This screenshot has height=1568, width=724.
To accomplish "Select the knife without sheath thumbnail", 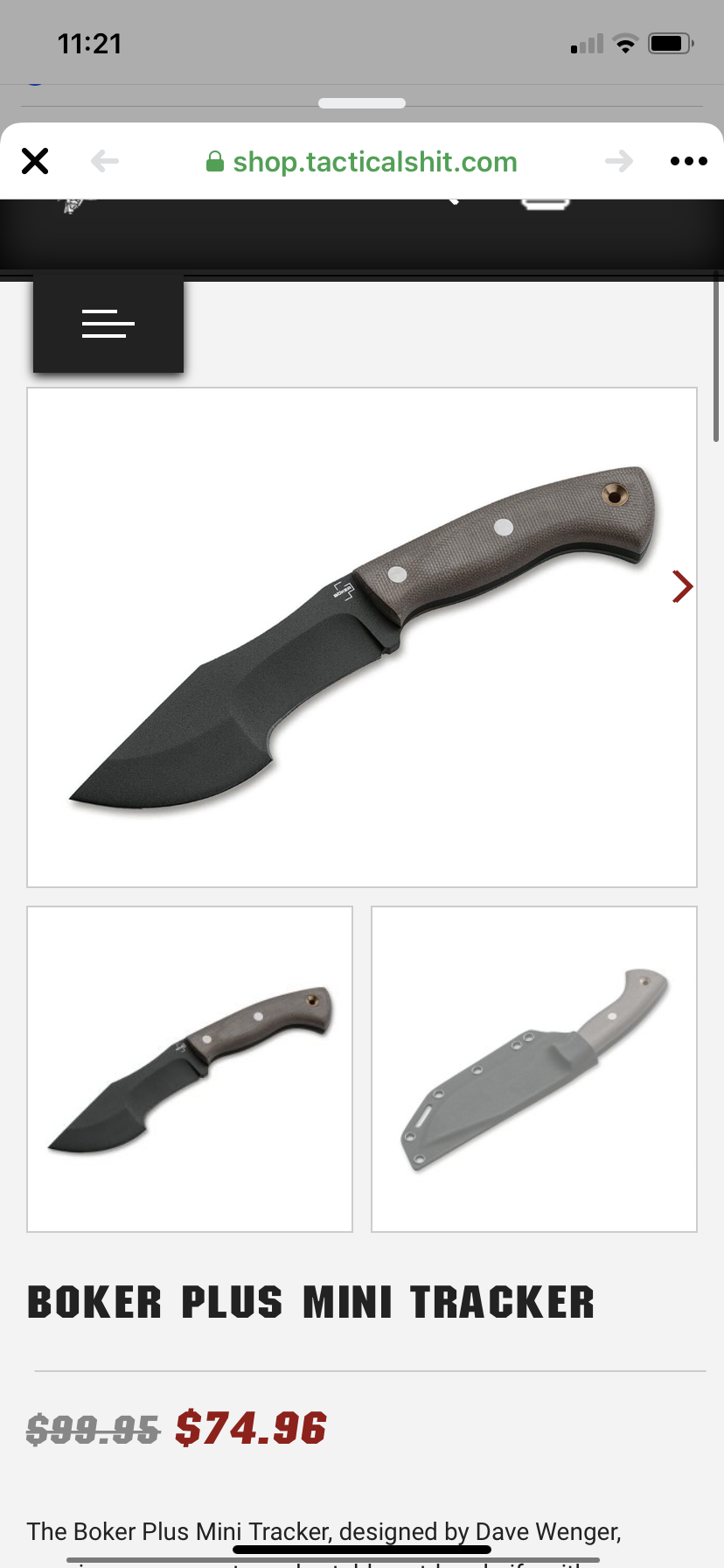I will click(190, 1069).
